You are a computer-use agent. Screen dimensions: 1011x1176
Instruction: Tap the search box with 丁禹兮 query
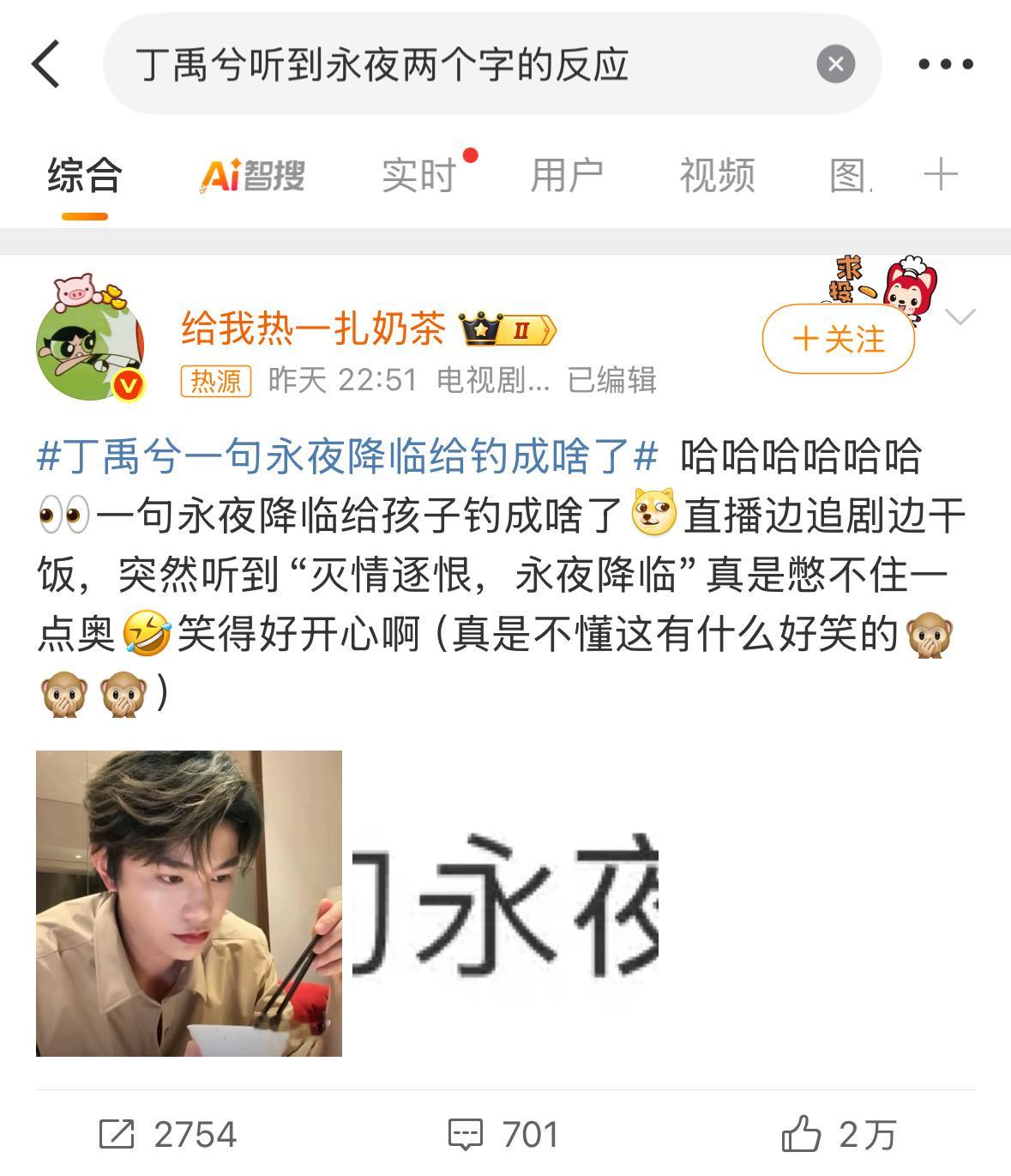463,64
